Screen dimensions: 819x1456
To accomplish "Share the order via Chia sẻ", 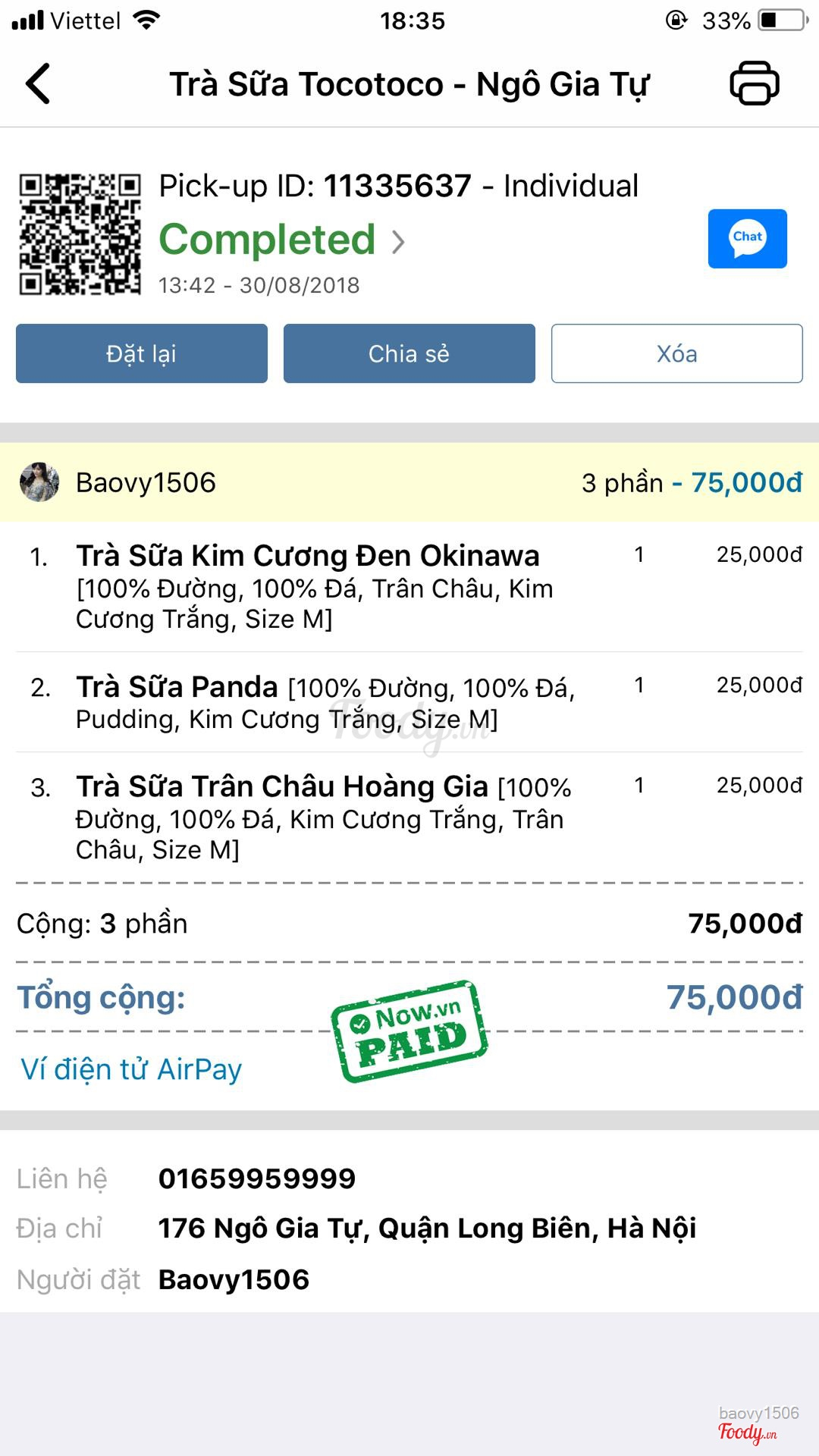I will (x=409, y=353).
